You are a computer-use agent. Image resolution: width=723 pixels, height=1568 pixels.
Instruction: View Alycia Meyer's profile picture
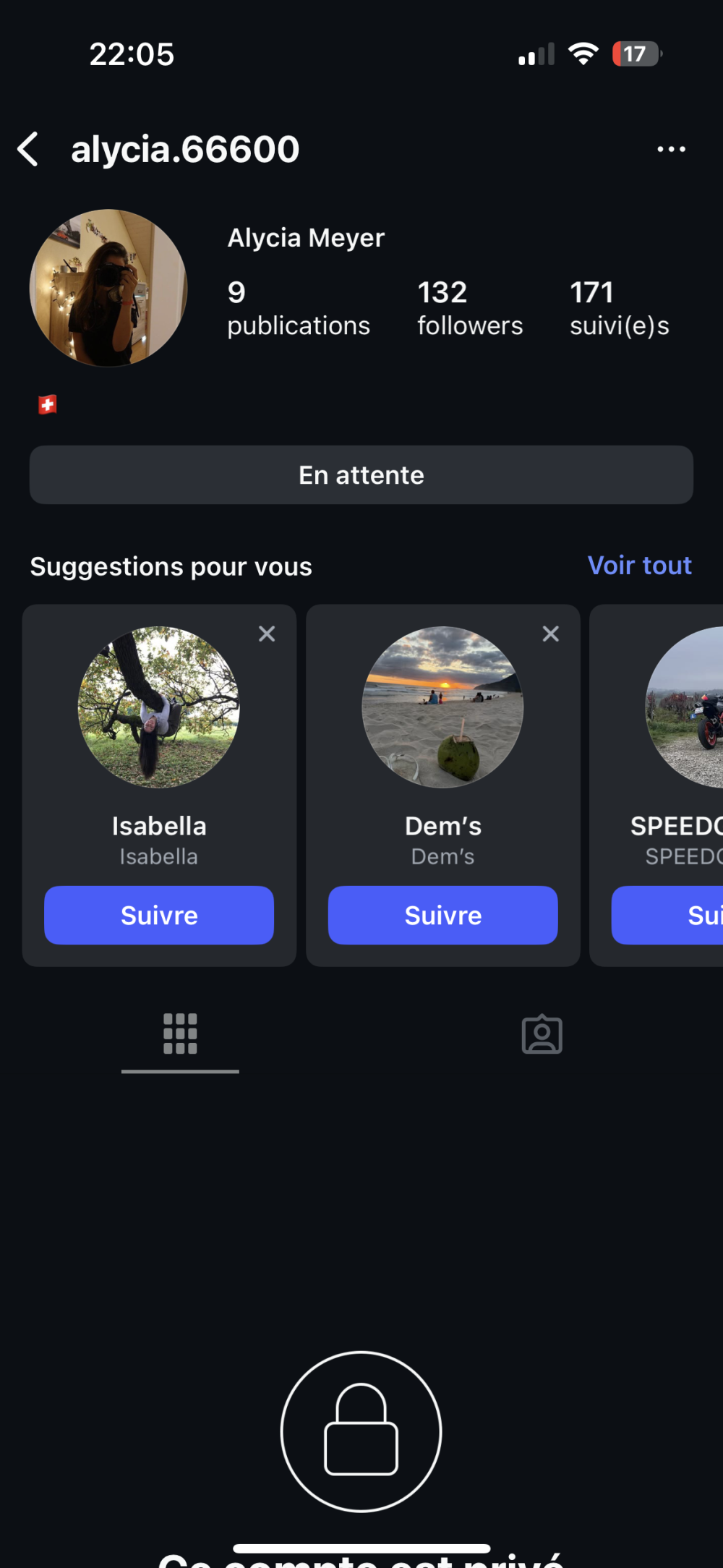[108, 288]
